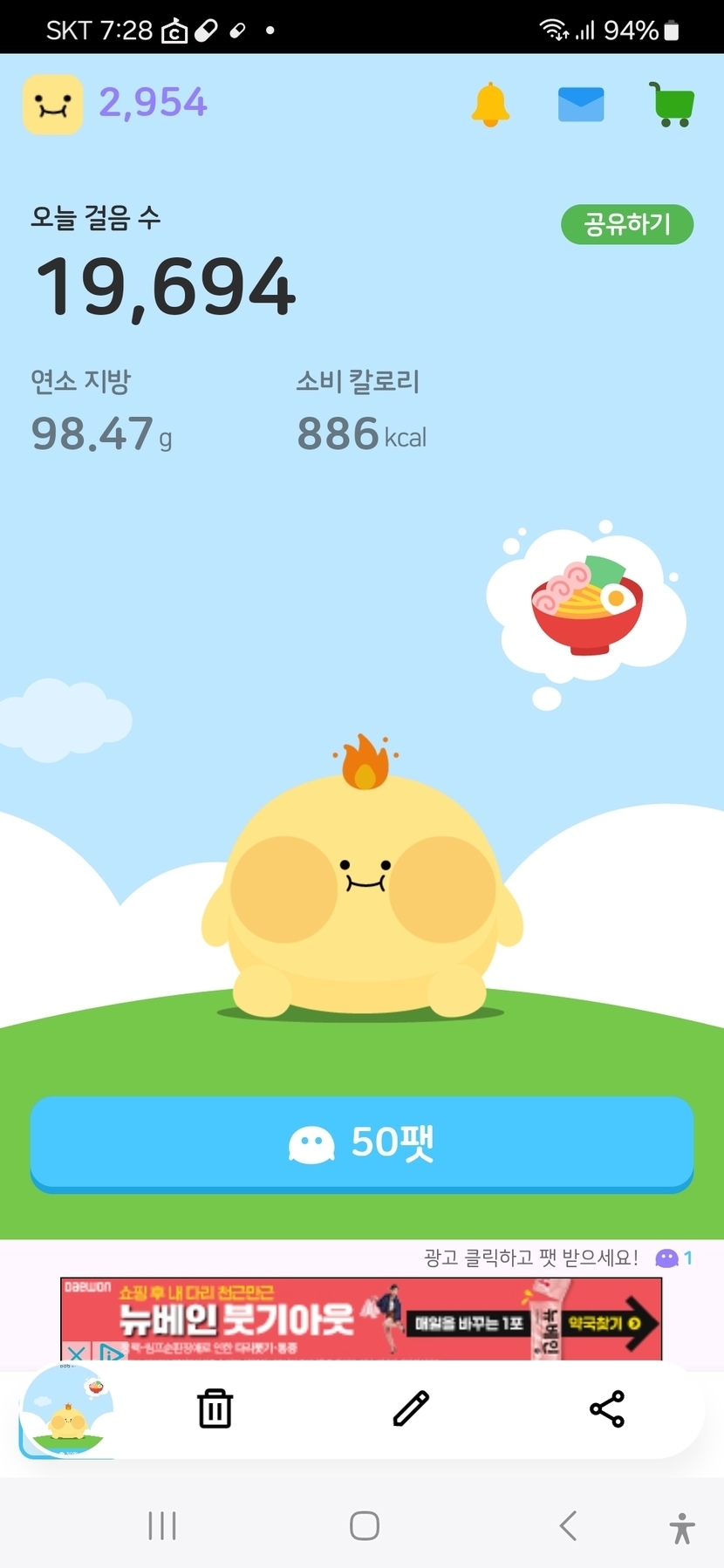Edit the screenshot with the pencil icon
Viewport: 724px width, 1568px height.
point(411,1408)
